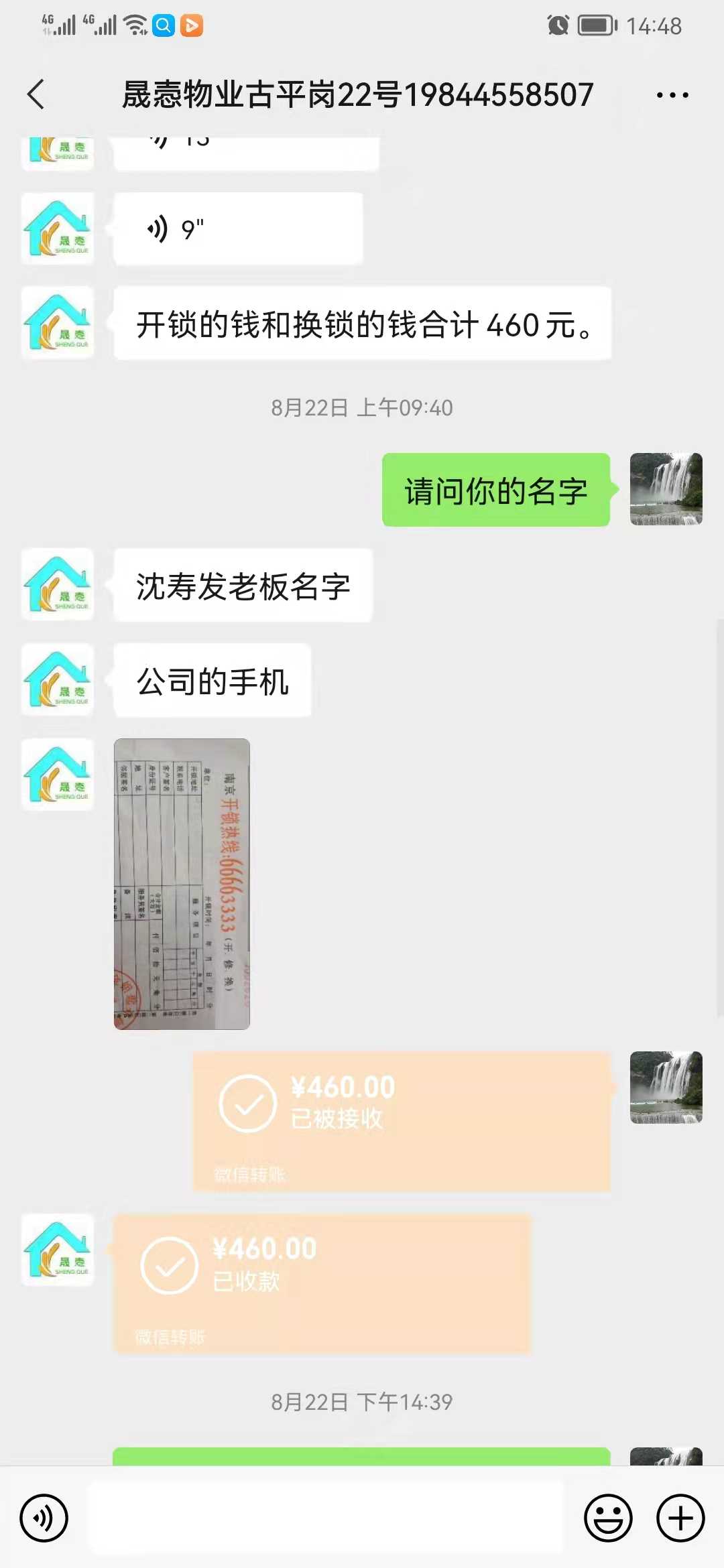The width and height of the screenshot is (724, 1568).
Task: Open the plus attachments panel
Action: point(680,1518)
